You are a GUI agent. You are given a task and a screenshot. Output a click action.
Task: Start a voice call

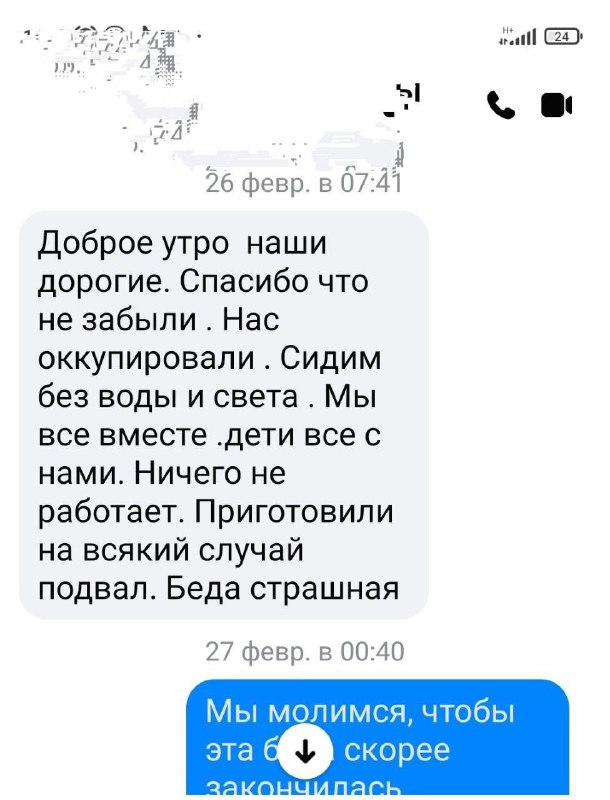(x=499, y=104)
